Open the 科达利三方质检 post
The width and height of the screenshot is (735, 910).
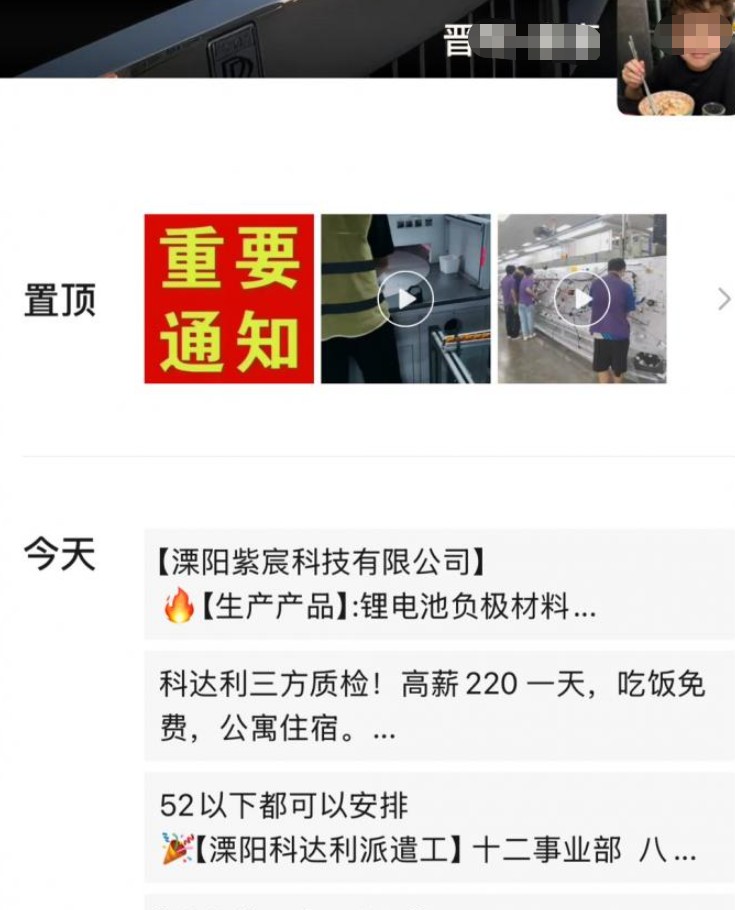pos(438,706)
